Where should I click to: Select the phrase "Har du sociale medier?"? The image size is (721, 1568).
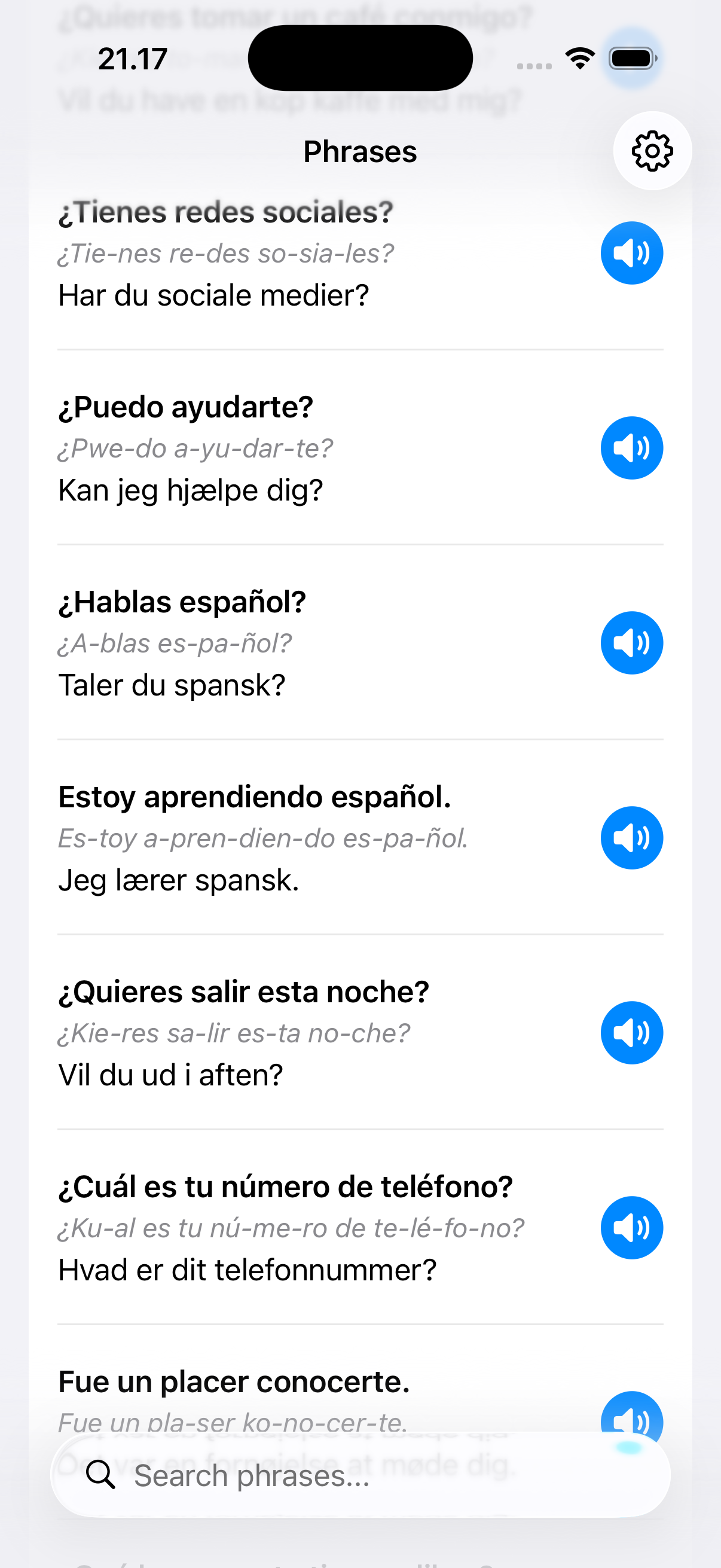click(x=213, y=295)
